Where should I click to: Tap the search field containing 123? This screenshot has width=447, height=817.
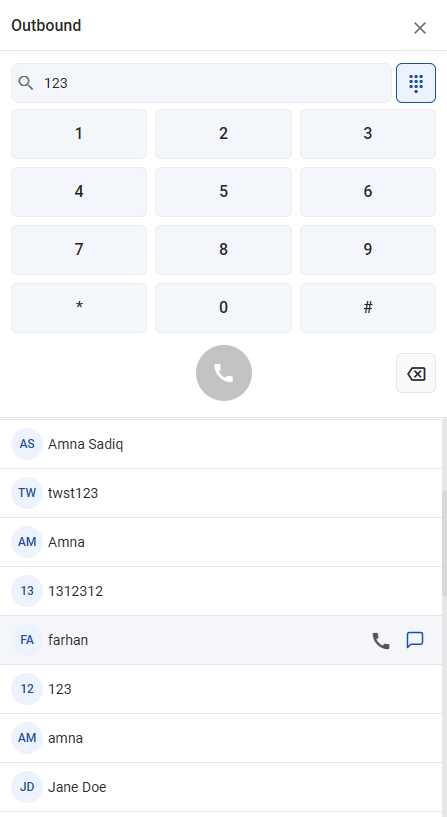pos(201,83)
